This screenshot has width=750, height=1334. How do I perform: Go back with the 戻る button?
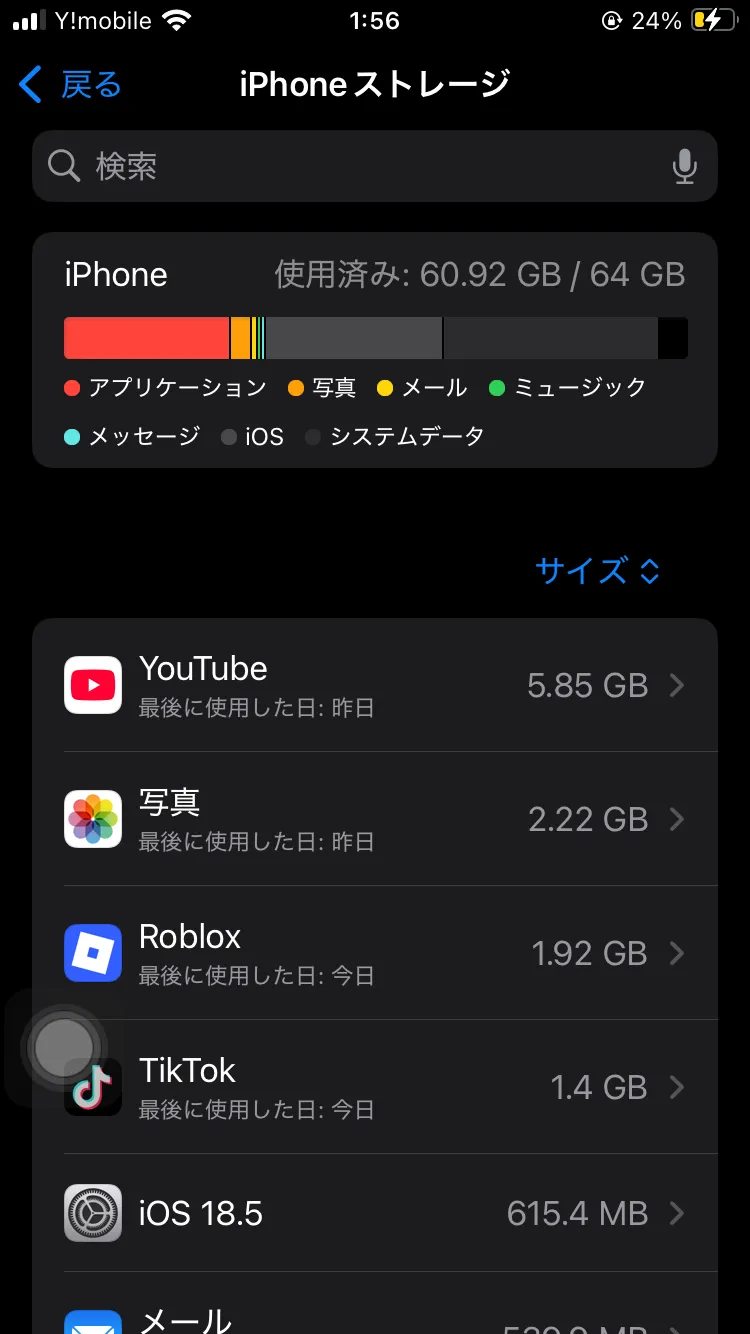tap(70, 85)
